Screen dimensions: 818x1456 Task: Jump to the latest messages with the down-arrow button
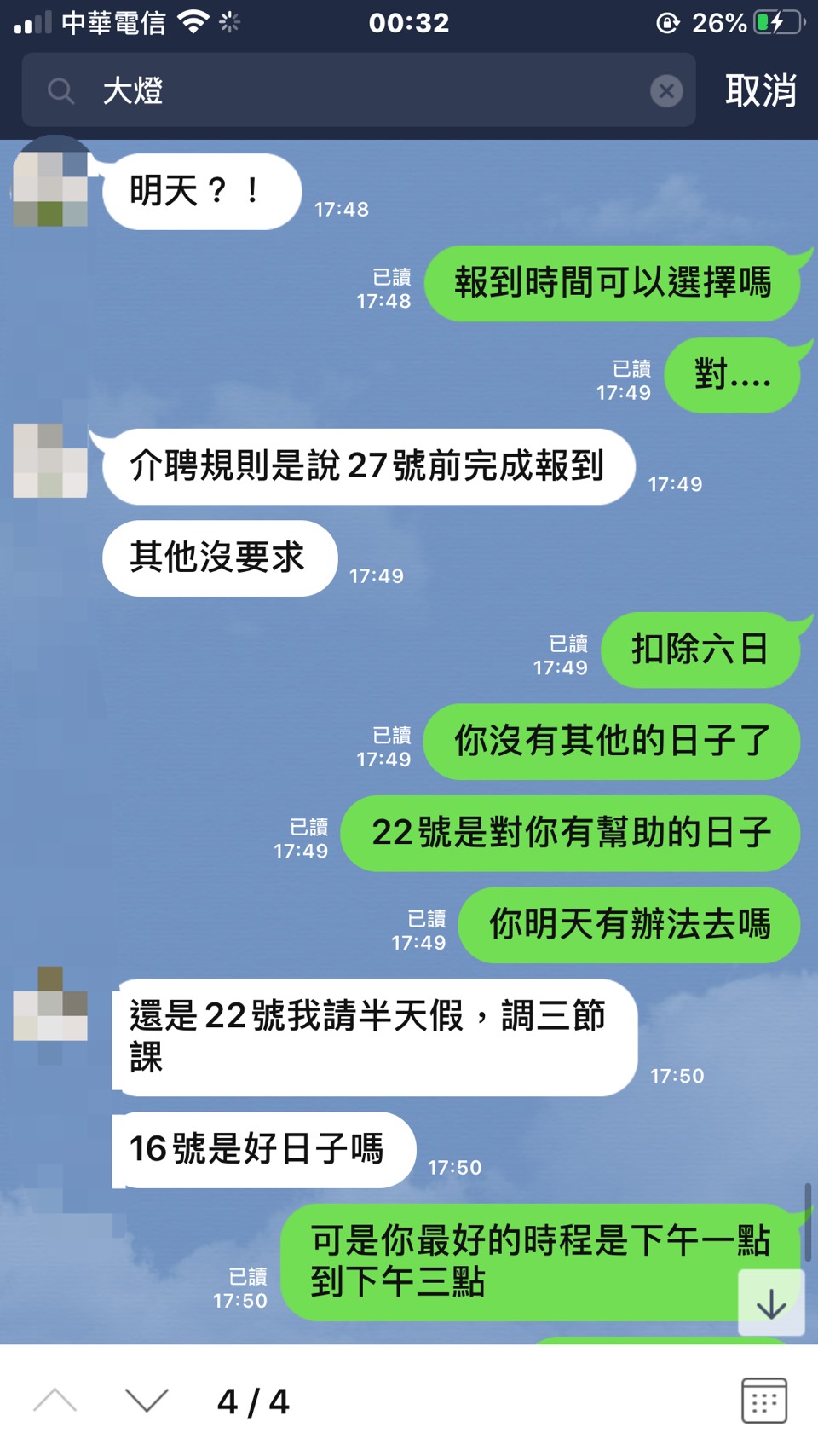tap(771, 1303)
